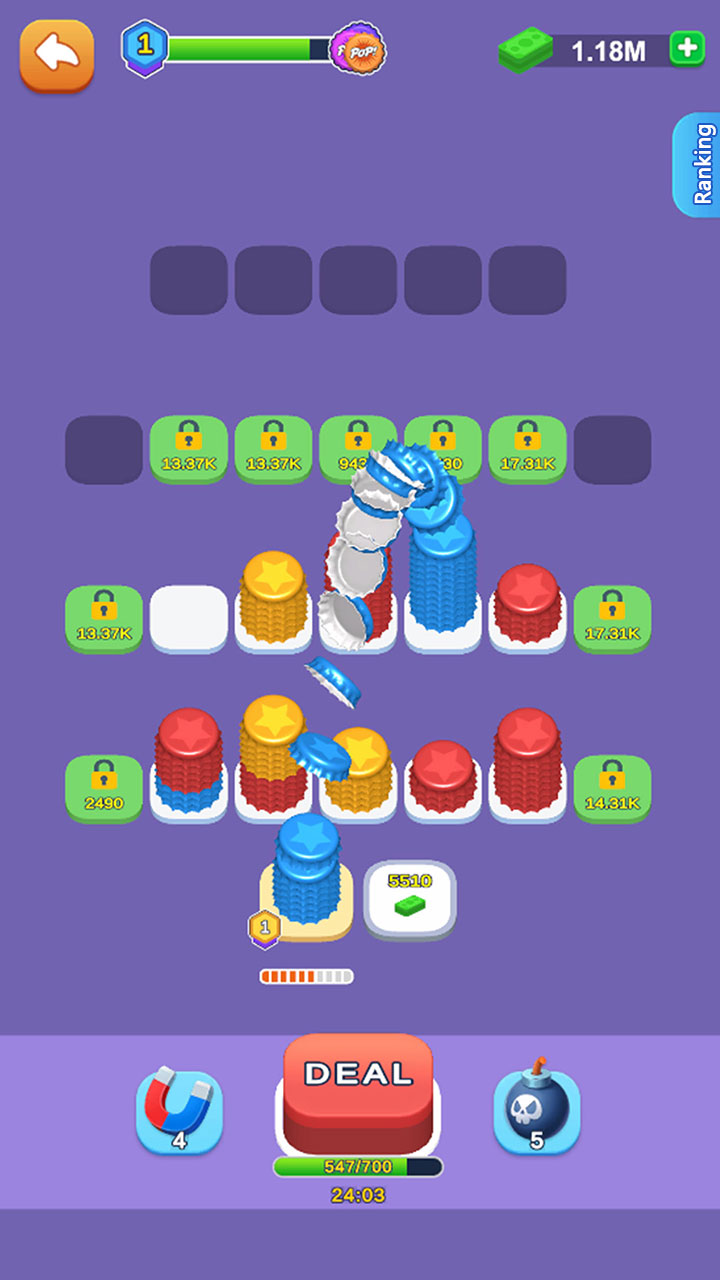Go back using the orange arrow
720x1280 pixels.
57,55
